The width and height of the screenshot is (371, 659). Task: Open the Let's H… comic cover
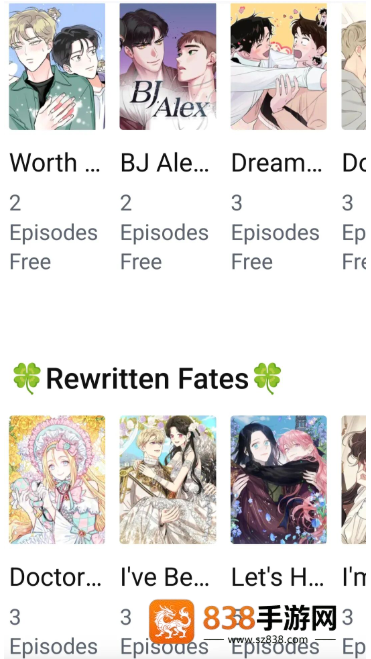pyautogui.click(x=279, y=480)
